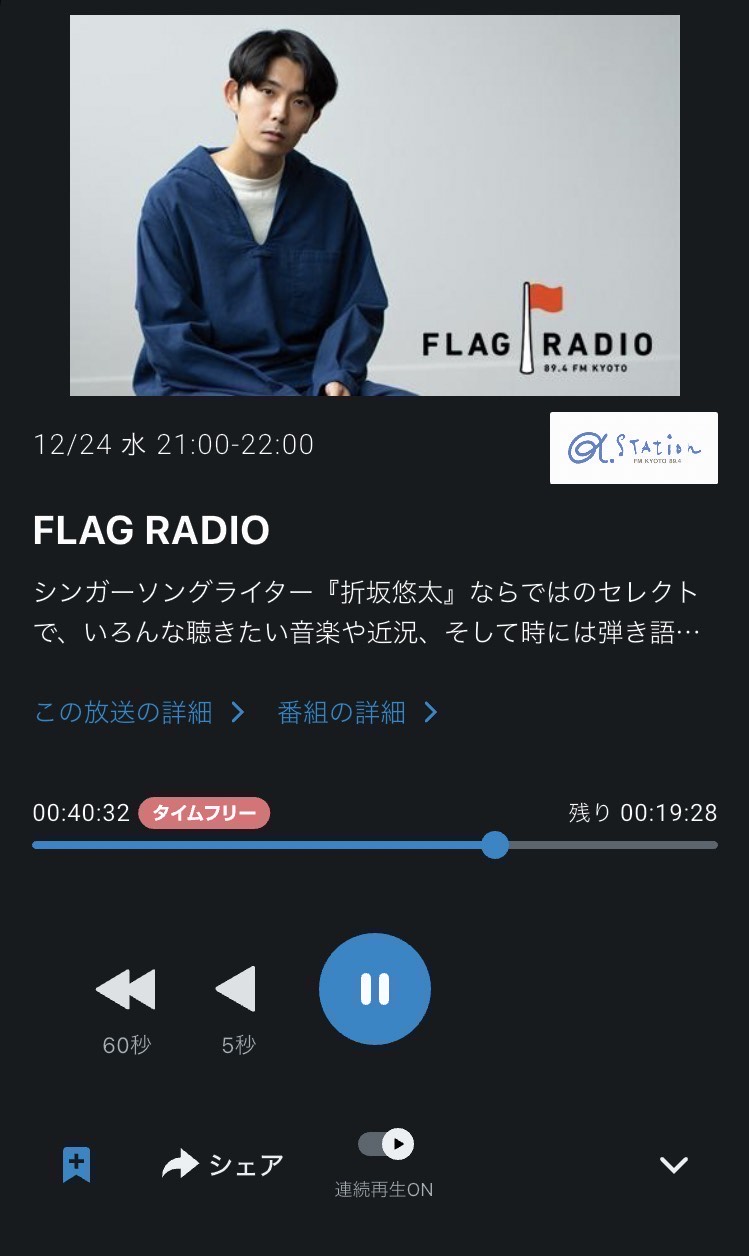The width and height of the screenshot is (749, 1256).
Task: Open この放送の詳細 link
Action: (139, 712)
